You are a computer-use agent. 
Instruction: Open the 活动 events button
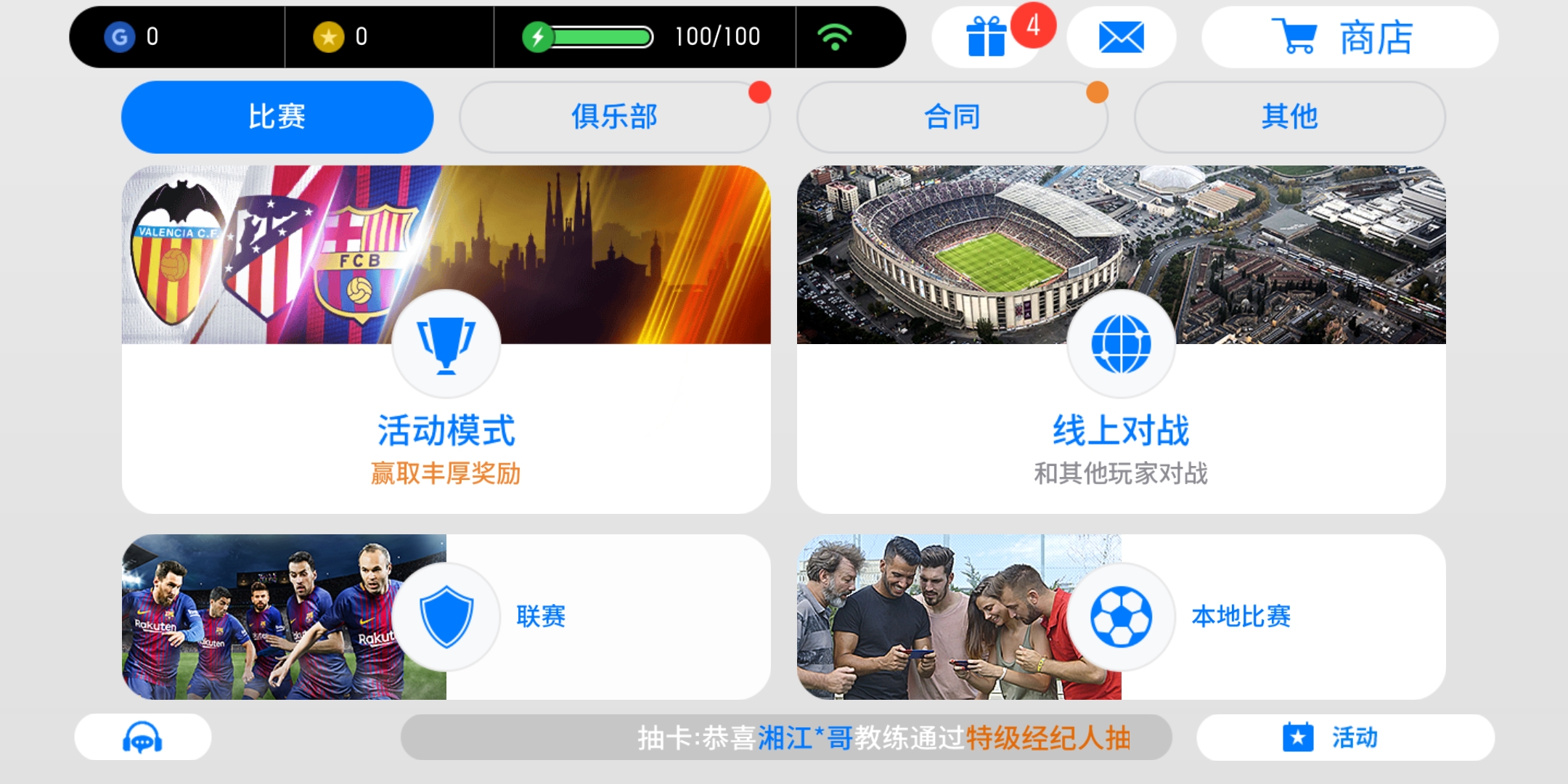tap(1344, 738)
